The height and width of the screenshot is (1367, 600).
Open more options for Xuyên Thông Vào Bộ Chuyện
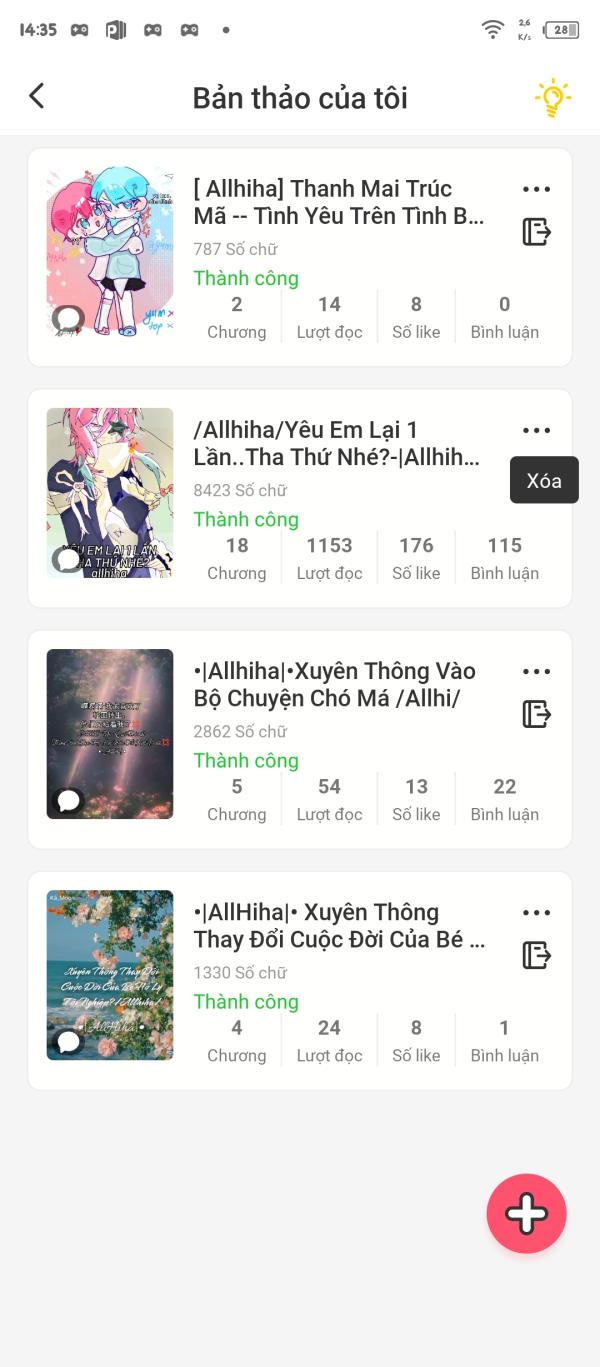tap(536, 671)
